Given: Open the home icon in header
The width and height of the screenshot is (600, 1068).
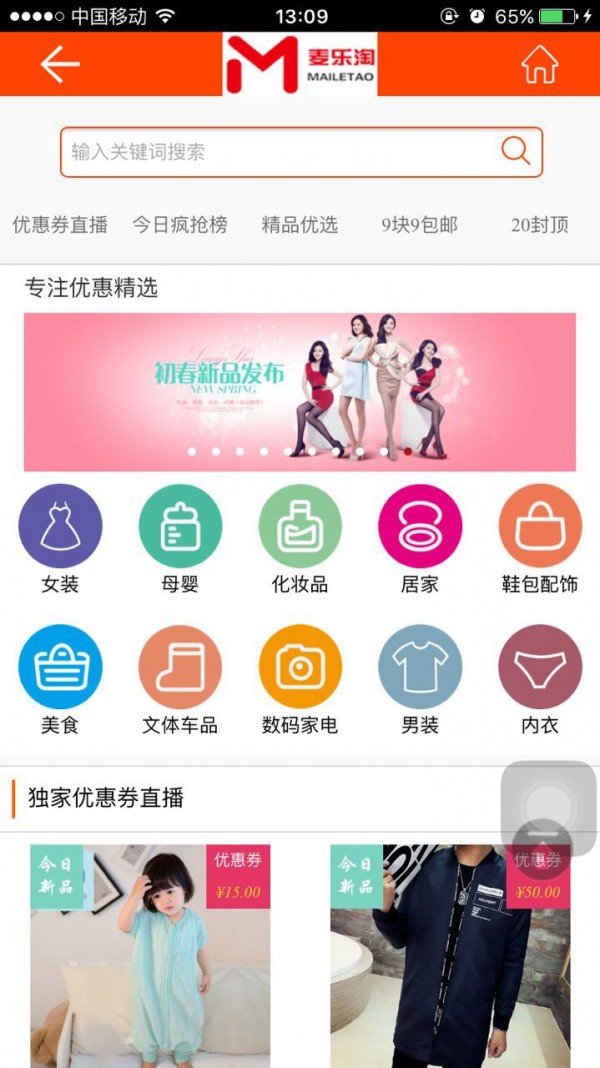Looking at the screenshot, I should pos(539,65).
